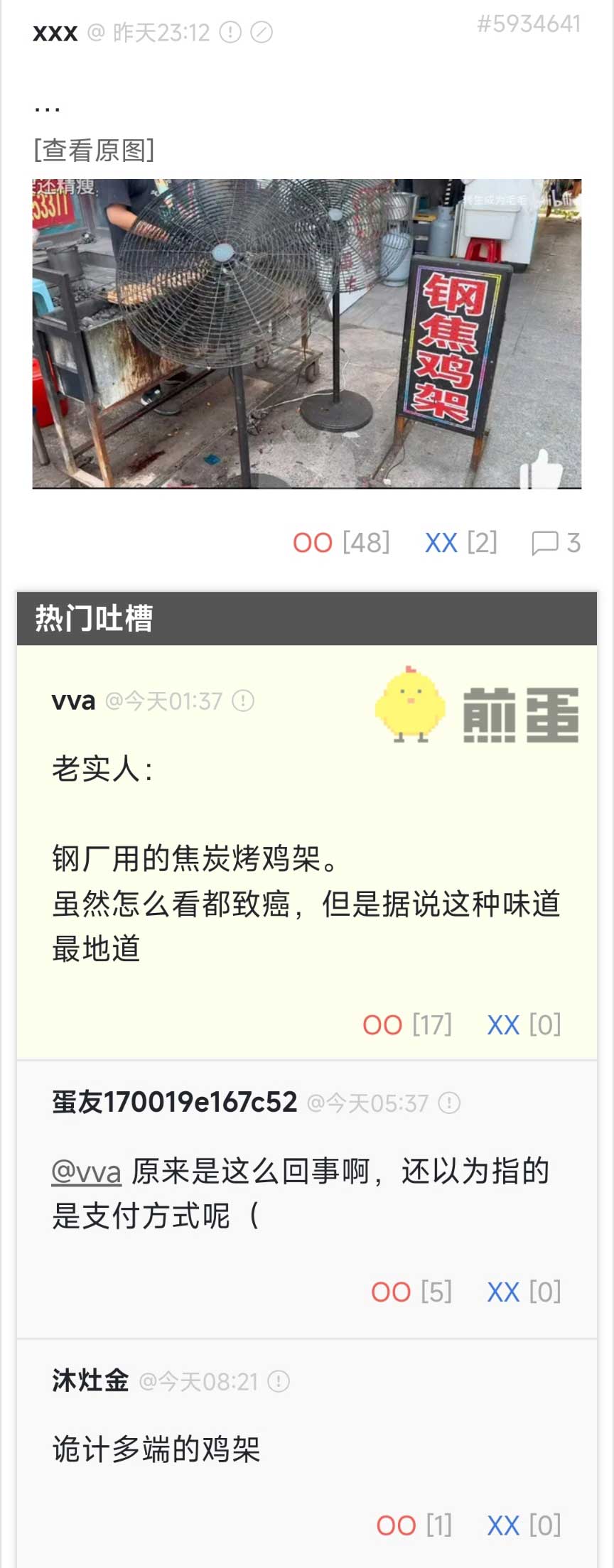Open the 查看原图 link
614x1568 pixels.
coord(94,150)
